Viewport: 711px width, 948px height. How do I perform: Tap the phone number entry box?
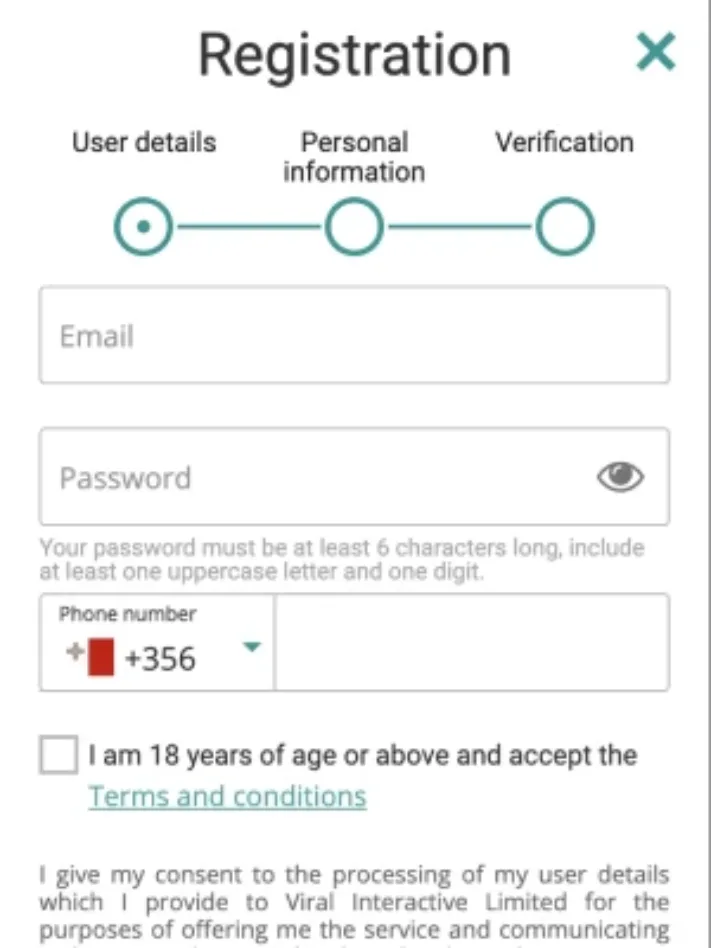[x=472, y=642]
